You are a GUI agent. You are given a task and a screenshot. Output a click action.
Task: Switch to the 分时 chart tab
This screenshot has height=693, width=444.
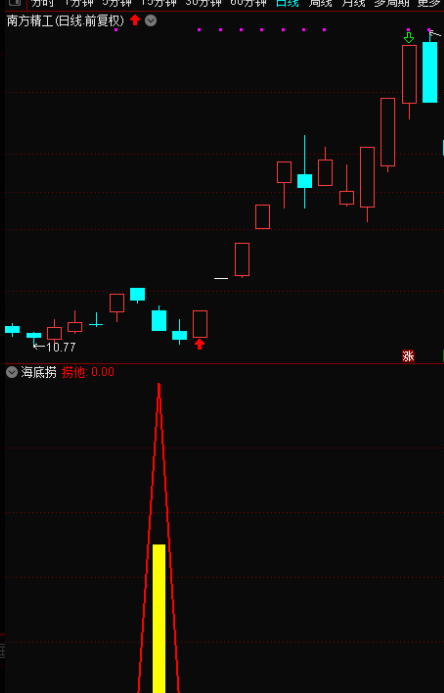pos(42,4)
